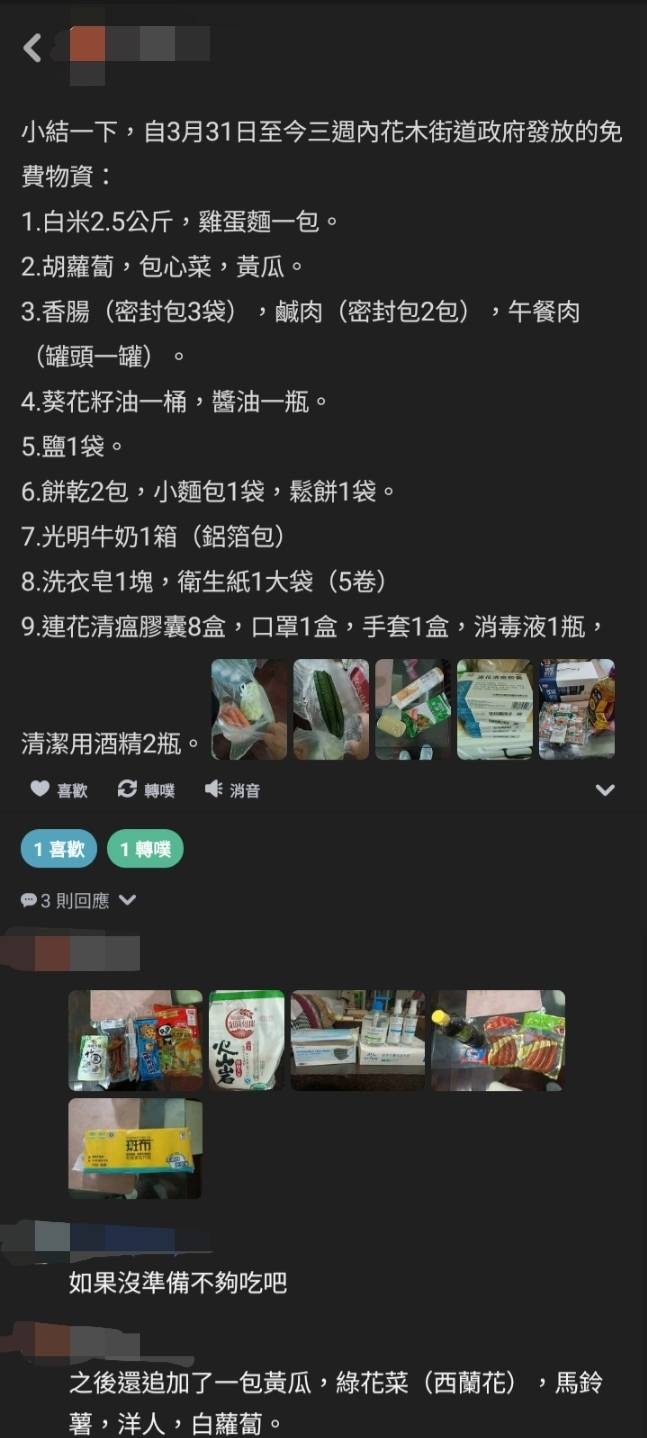Toggle the 3 則回應 replies dropdown
The image size is (647, 1438).
[78, 901]
